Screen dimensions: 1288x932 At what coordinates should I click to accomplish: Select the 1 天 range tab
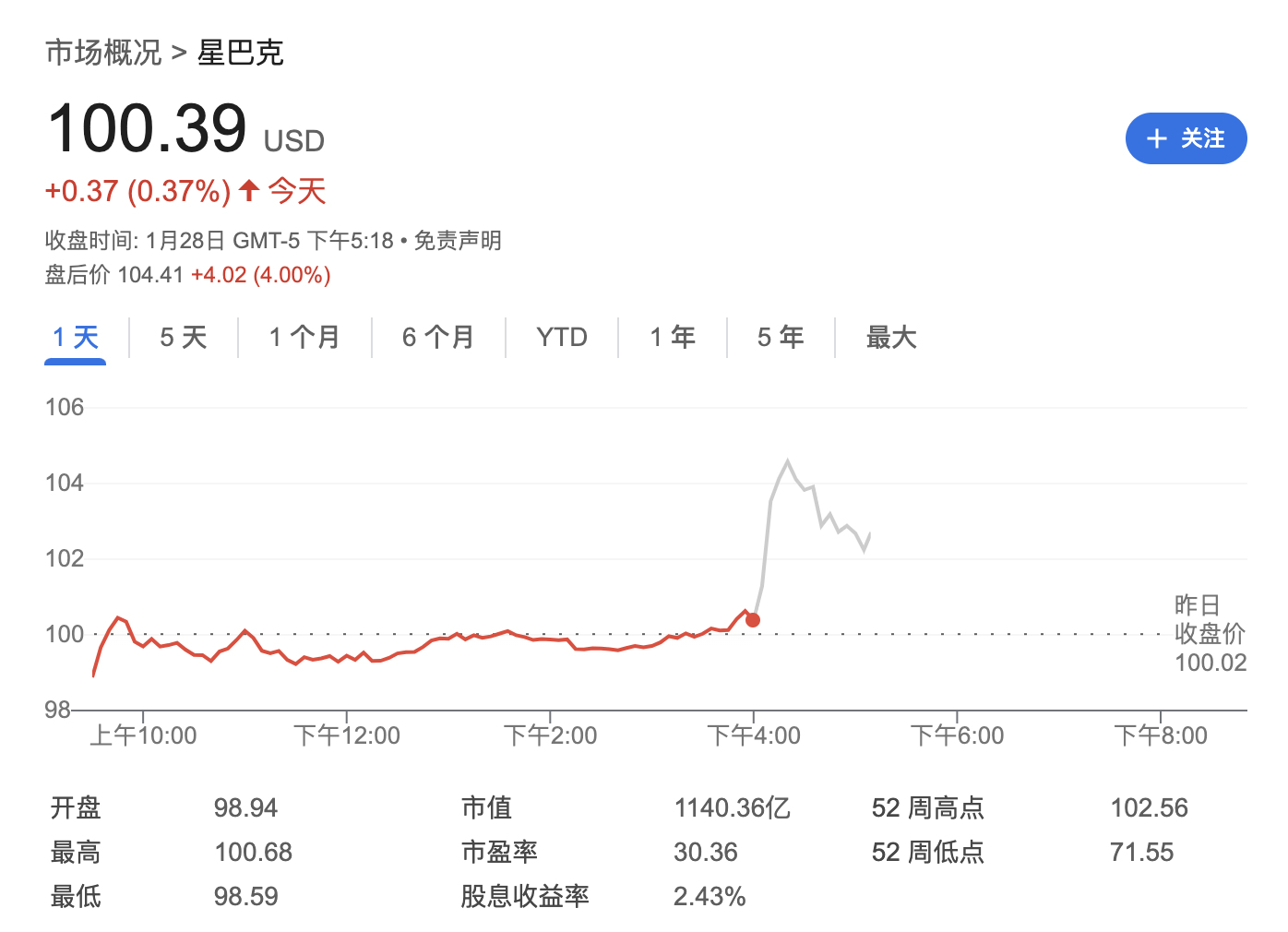76,338
